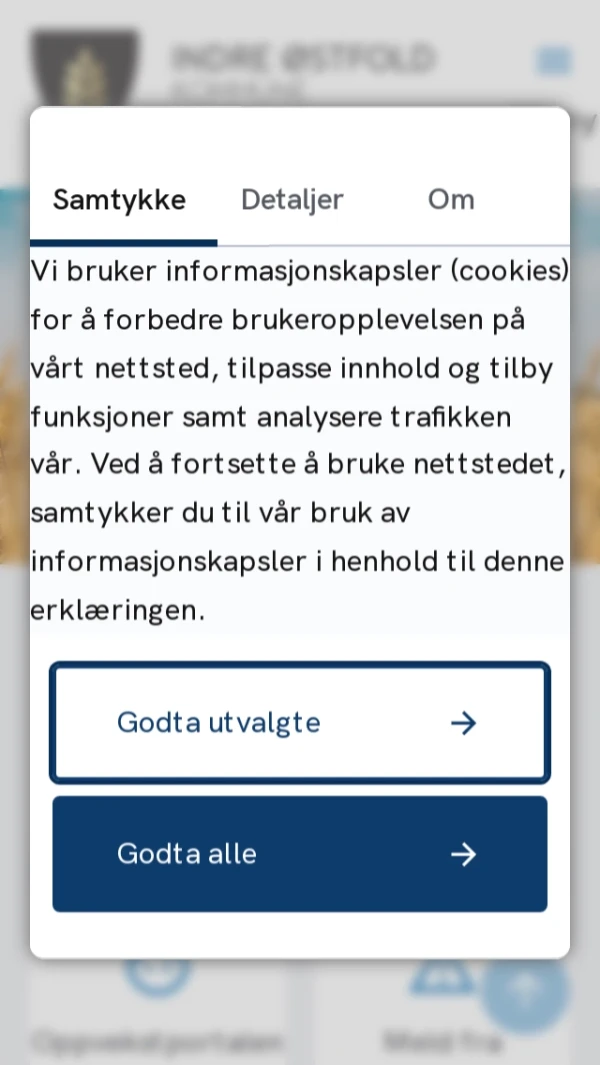Screen dimensions: 600x1065
Task: Open the Om tab
Action: coord(451,200)
